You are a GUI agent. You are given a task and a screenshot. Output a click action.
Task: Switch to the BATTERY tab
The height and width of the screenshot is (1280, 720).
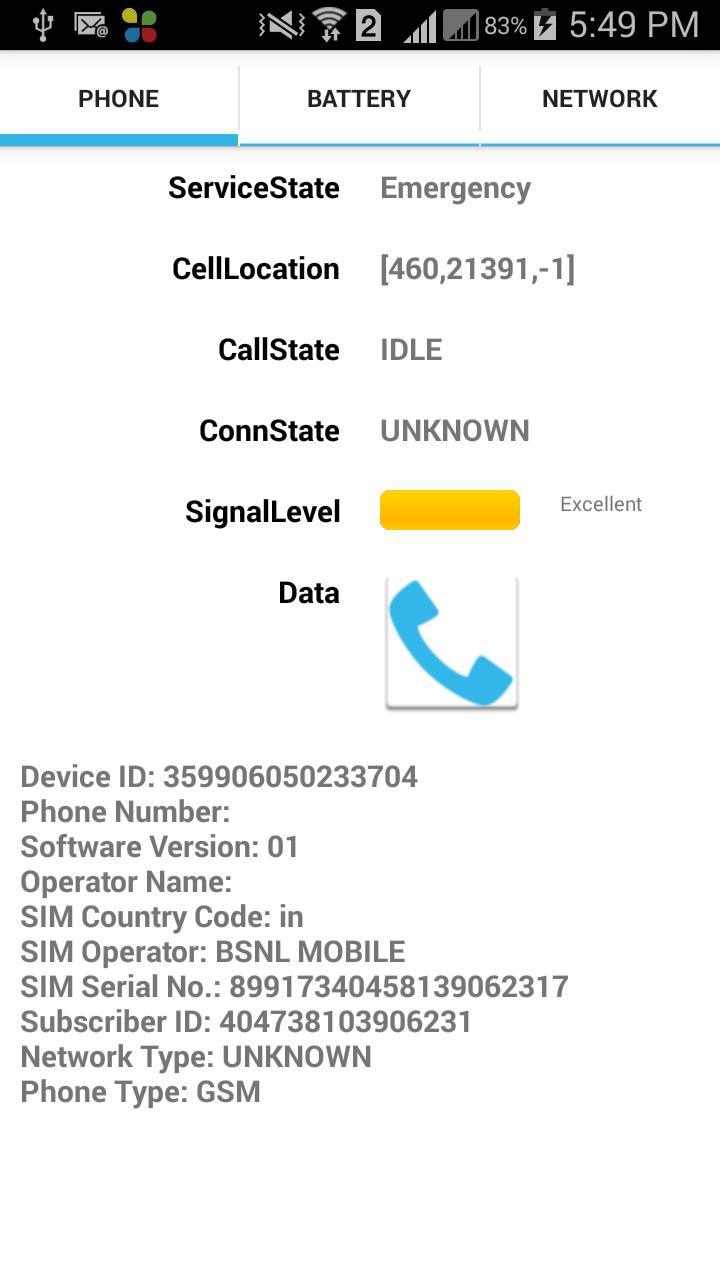pyautogui.click(x=359, y=98)
